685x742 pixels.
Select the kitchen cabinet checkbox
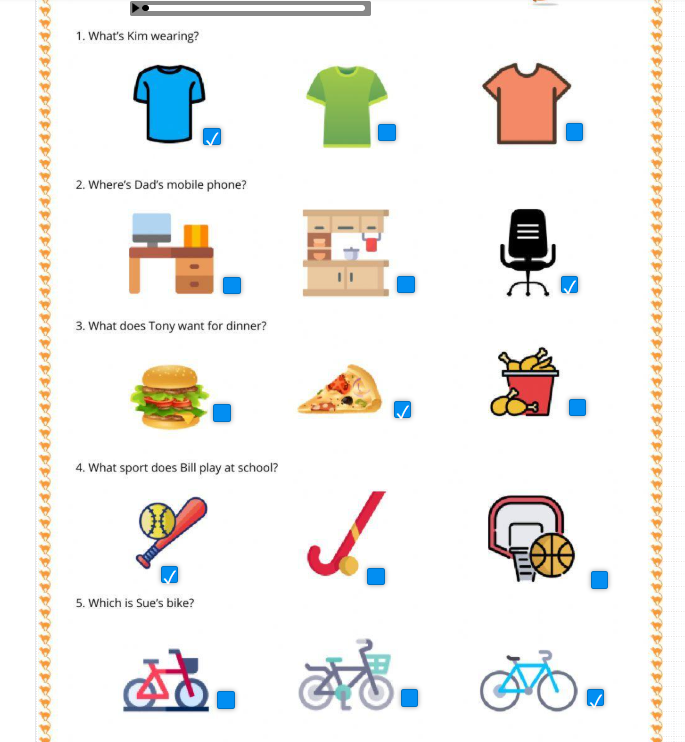click(x=406, y=285)
